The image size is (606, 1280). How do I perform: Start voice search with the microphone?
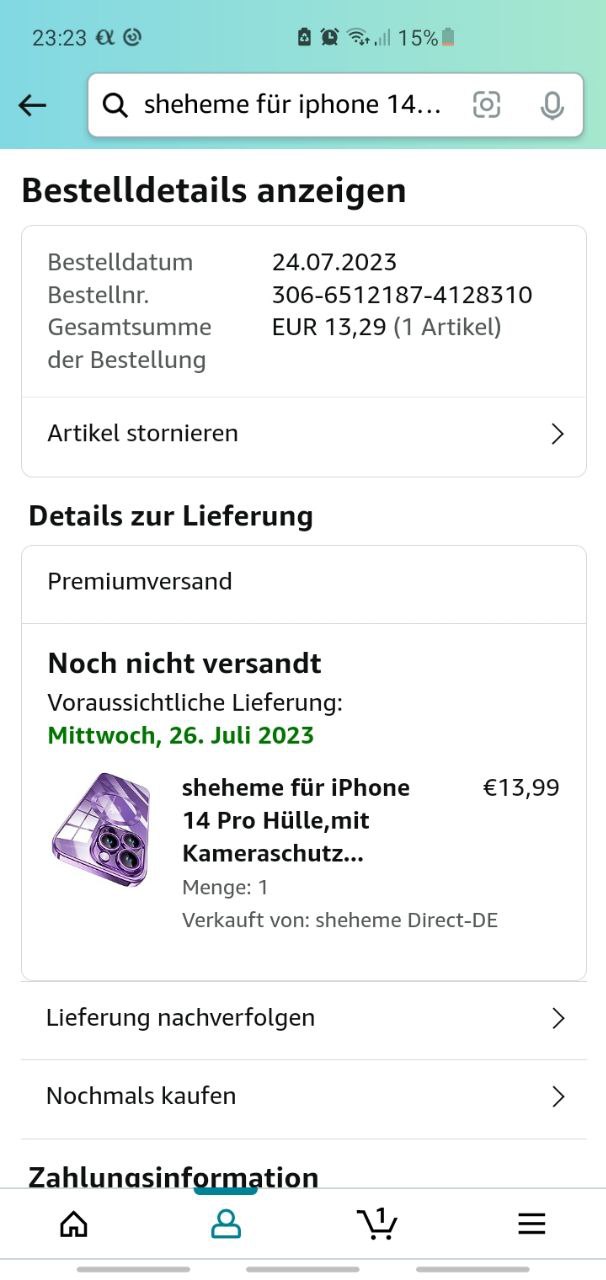(x=551, y=105)
